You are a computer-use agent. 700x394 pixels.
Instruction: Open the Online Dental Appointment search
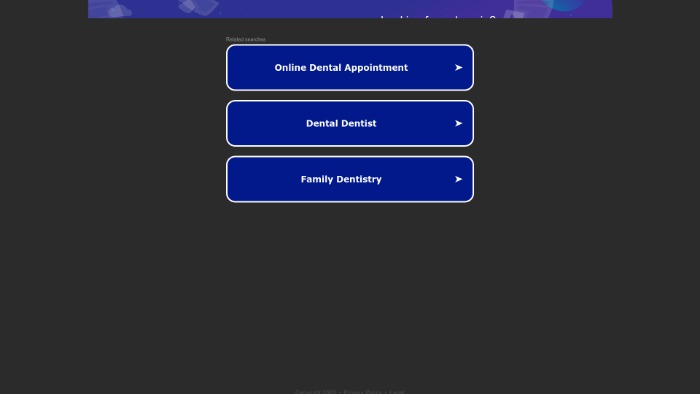(350, 67)
